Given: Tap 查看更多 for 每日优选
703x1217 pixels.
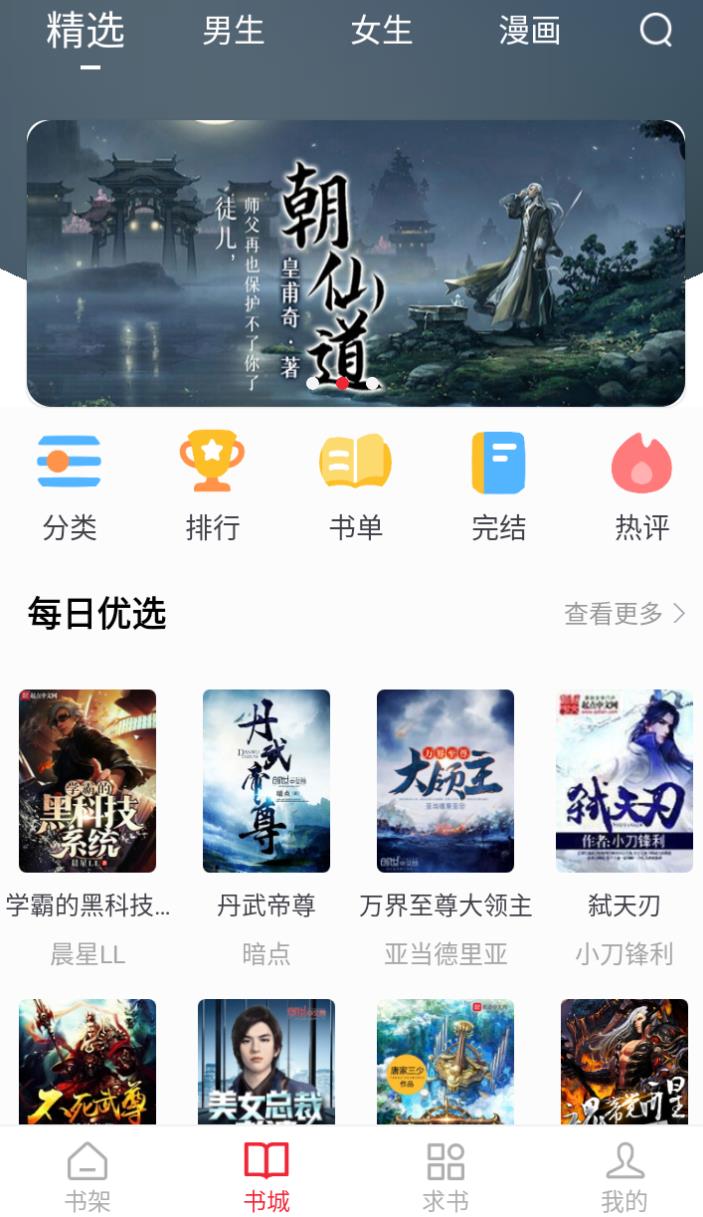Looking at the screenshot, I should click(624, 613).
